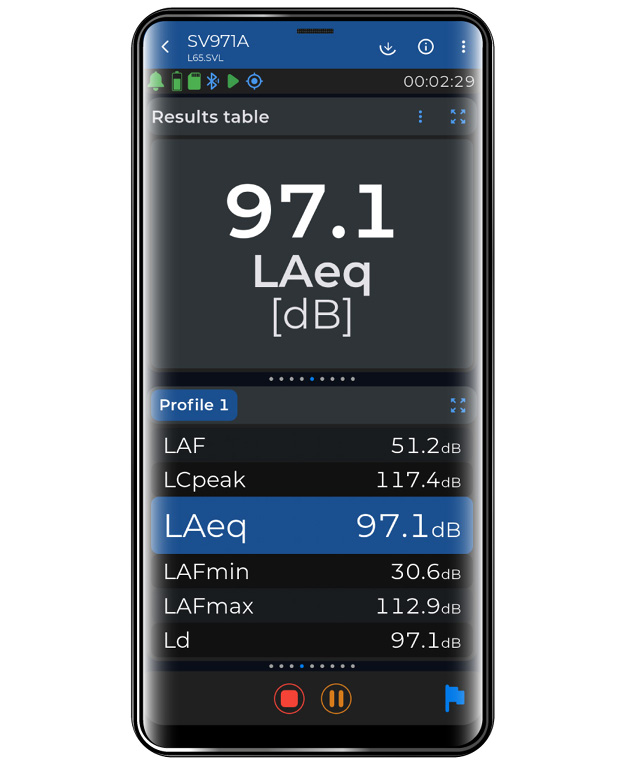The image size is (620, 770).
Task: Stop the measurement
Action: point(289,699)
